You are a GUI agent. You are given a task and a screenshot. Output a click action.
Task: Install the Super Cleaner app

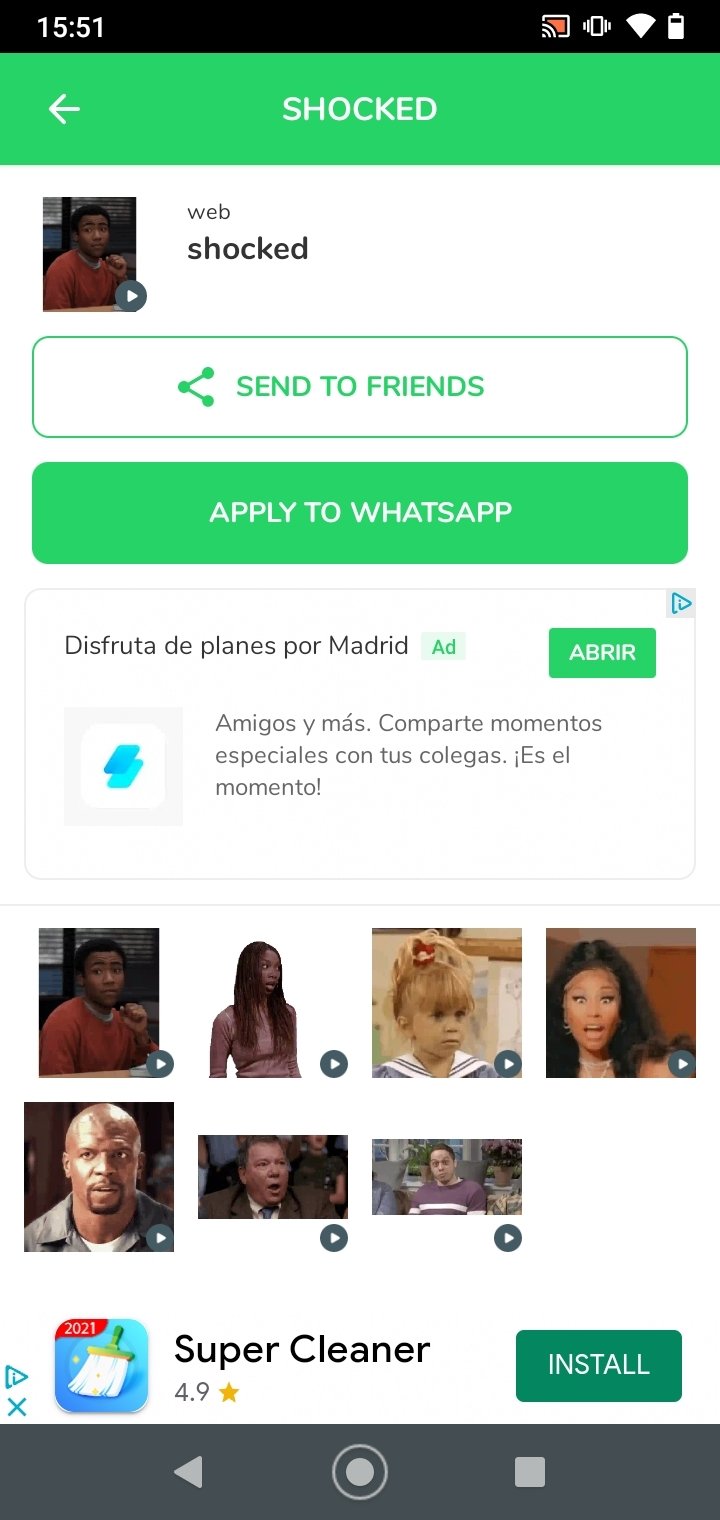(598, 1365)
